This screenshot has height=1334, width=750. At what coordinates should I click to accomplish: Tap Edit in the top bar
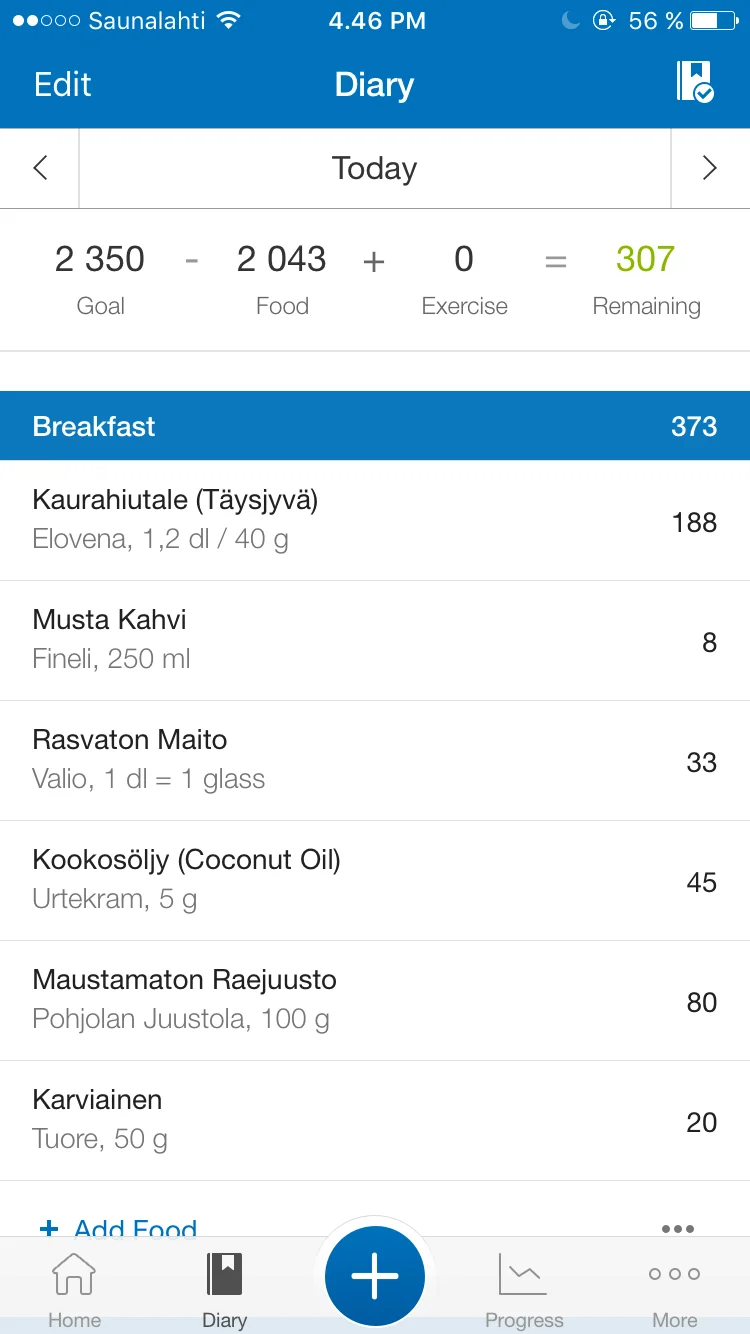point(62,85)
